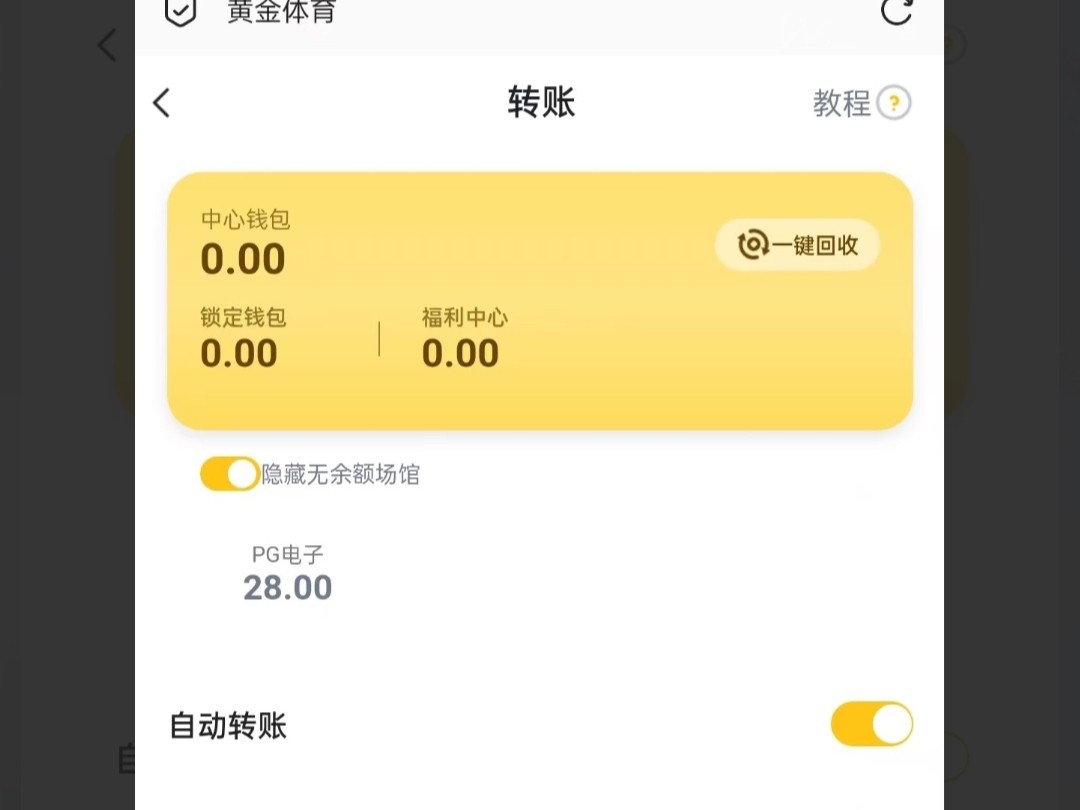Go back from the 转账 page
This screenshot has width=1080, height=810.
click(162, 103)
